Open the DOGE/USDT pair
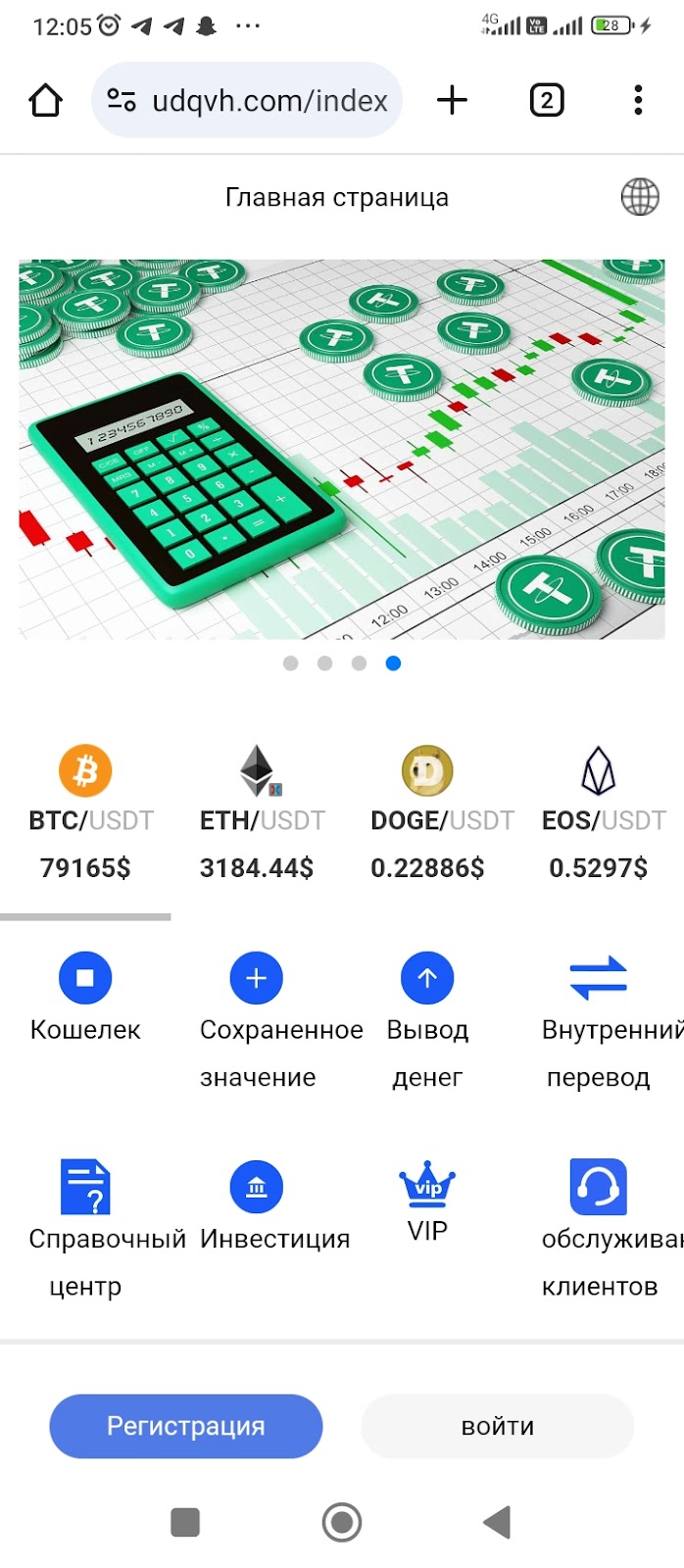The height and width of the screenshot is (1568, 684). point(427,813)
